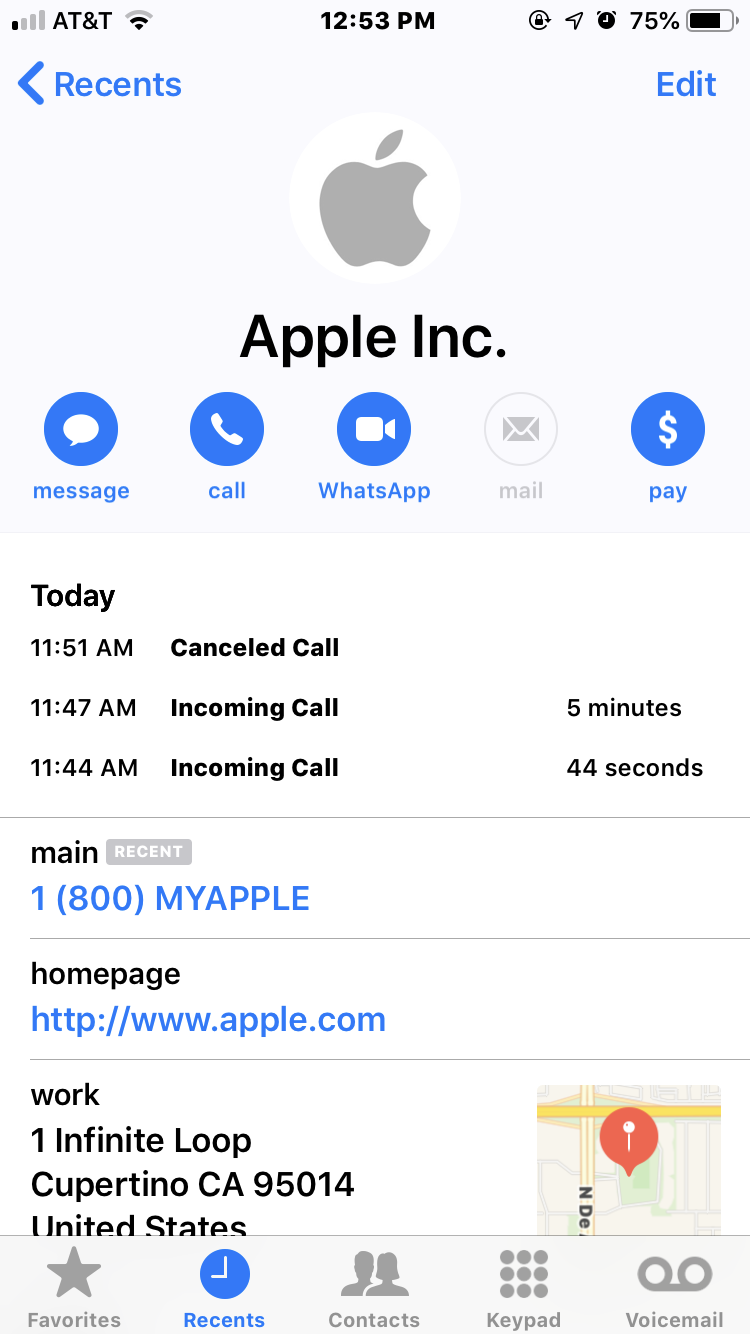Viewport: 750px width, 1334px height.
Task: Open the Contacts tab
Action: coord(374,1288)
